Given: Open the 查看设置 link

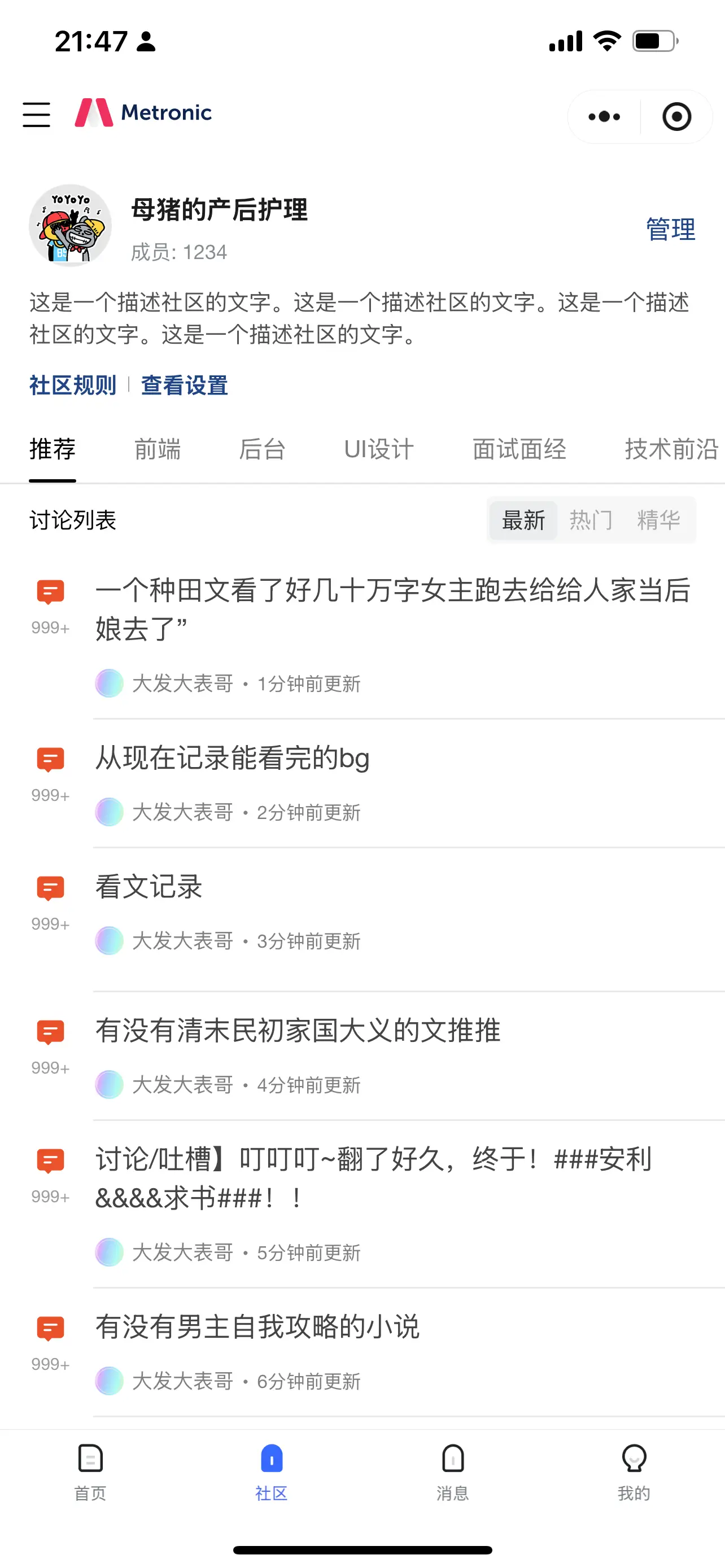Looking at the screenshot, I should 185,386.
